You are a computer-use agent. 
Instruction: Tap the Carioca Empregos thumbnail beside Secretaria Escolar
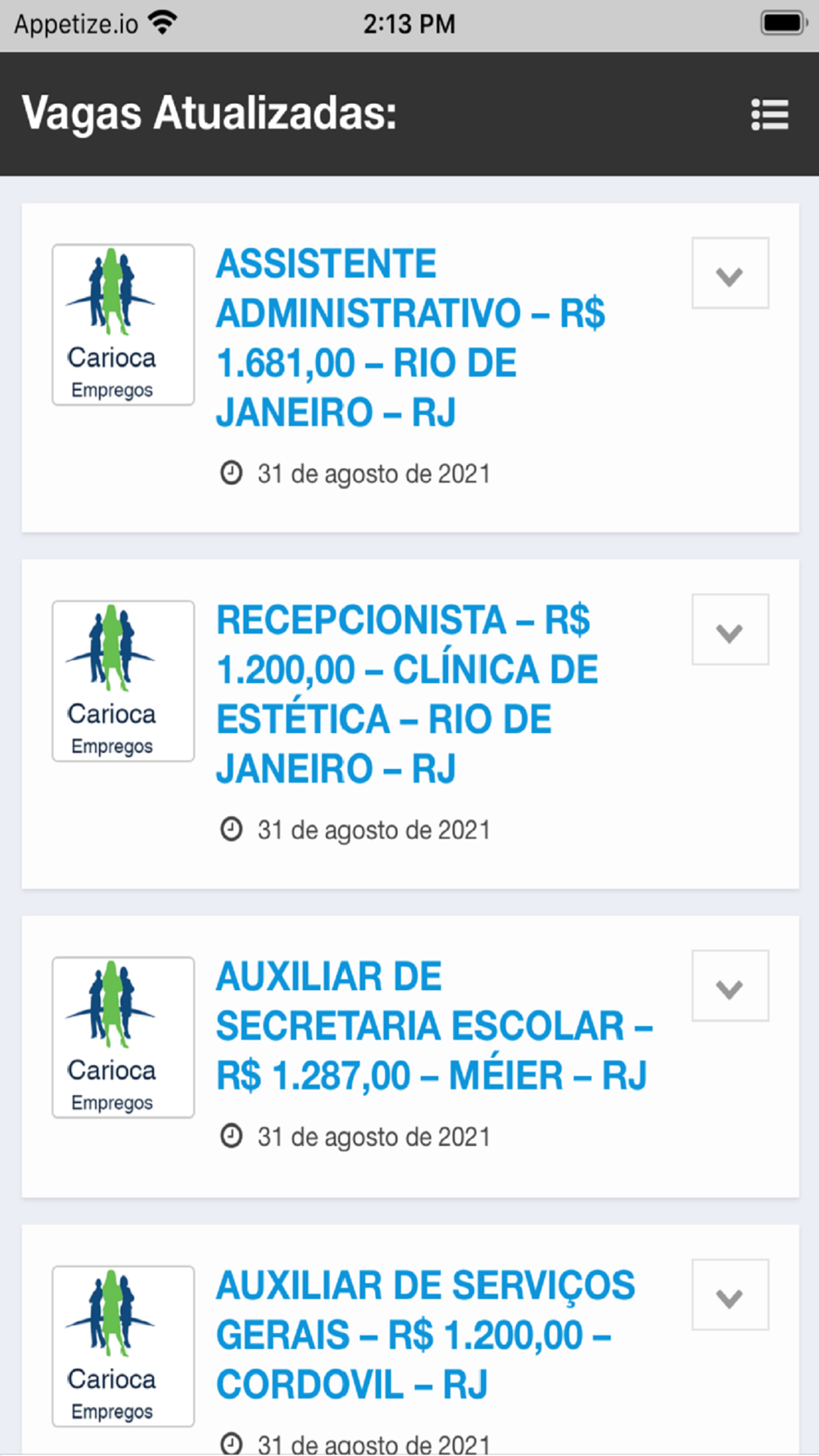point(124,1038)
